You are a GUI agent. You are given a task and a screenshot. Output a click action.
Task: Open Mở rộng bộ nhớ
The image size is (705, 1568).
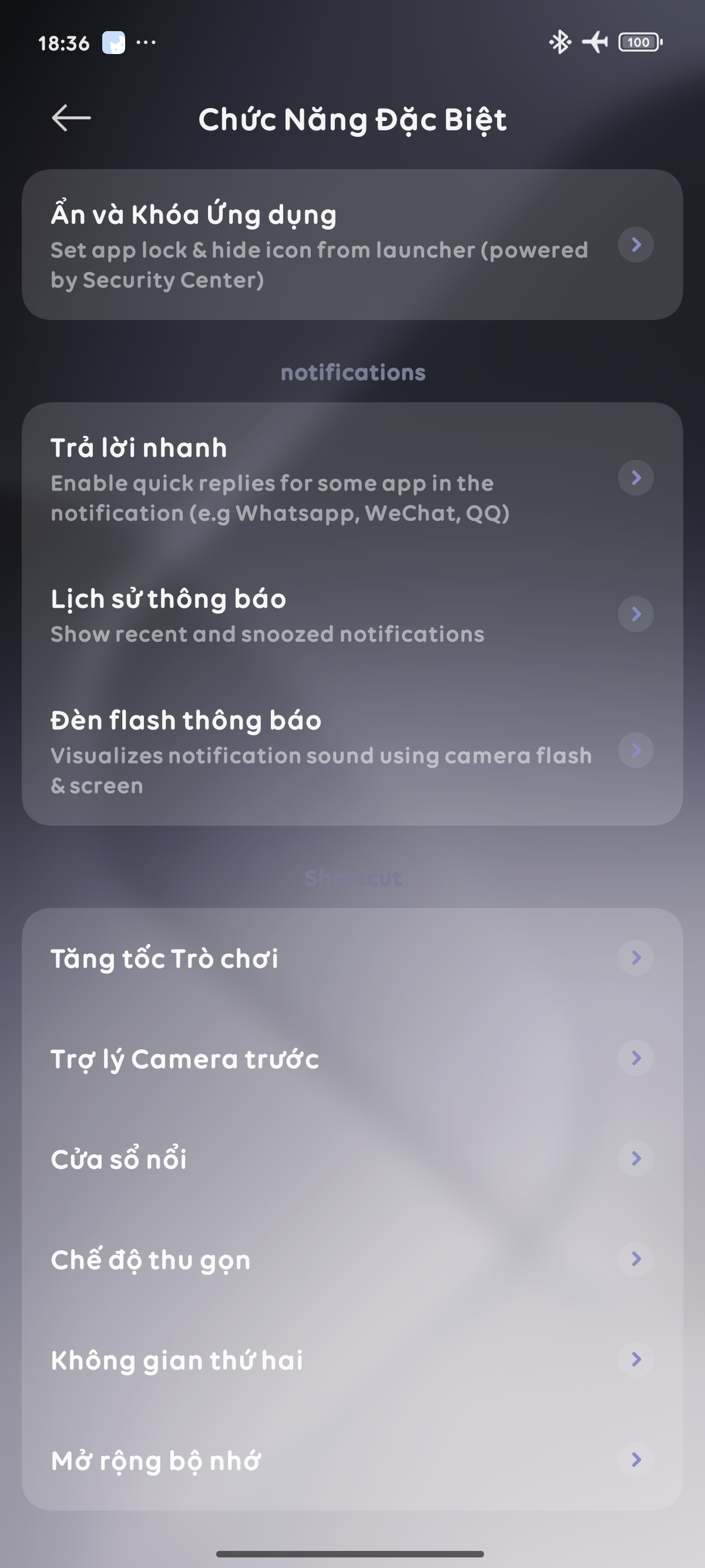click(x=352, y=1461)
